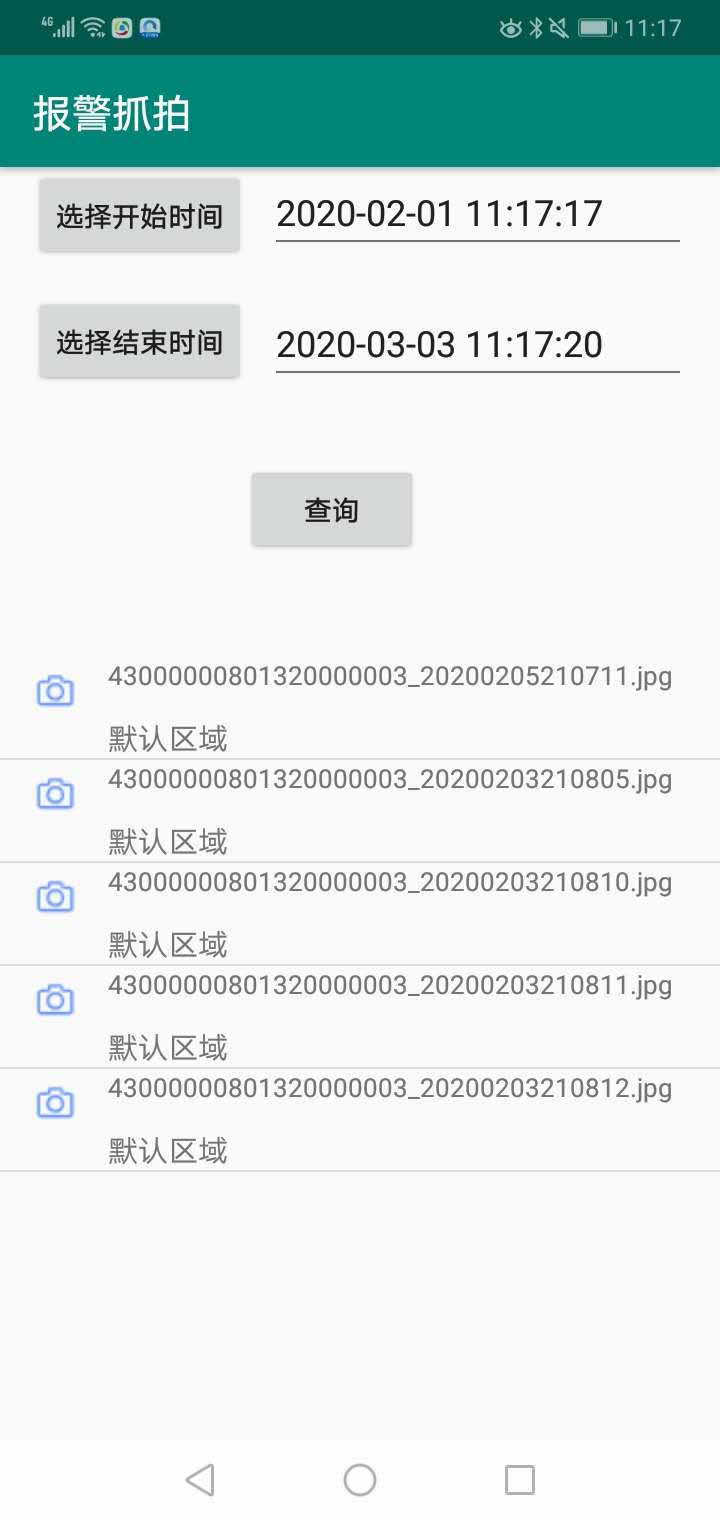Select the list entry named 20200205210711.jpg
This screenshot has height=1520, width=720.
tap(390, 676)
